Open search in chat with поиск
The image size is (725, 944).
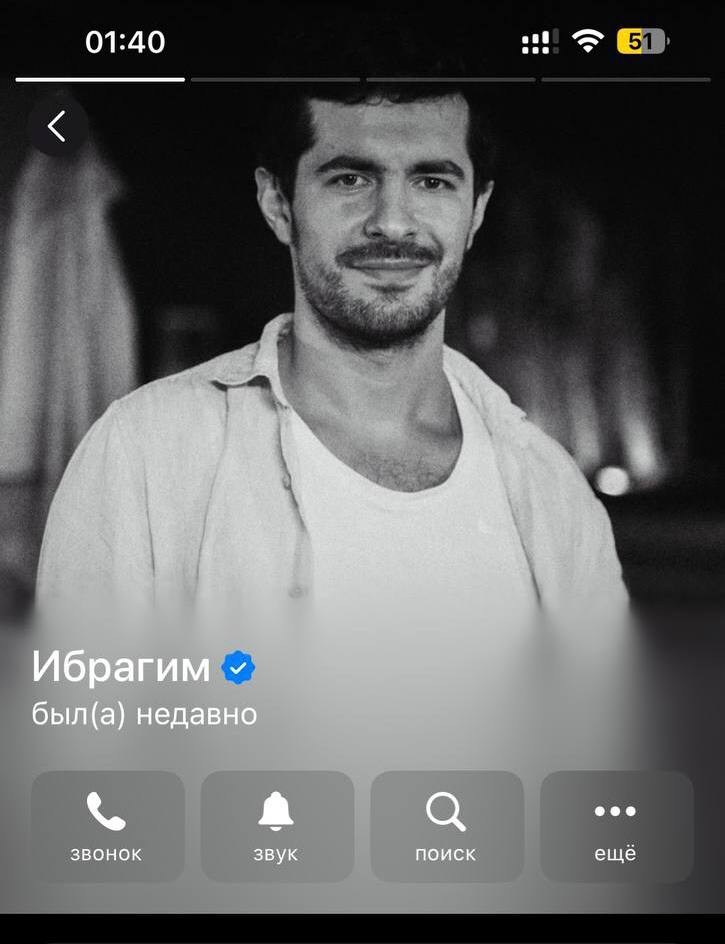point(446,826)
